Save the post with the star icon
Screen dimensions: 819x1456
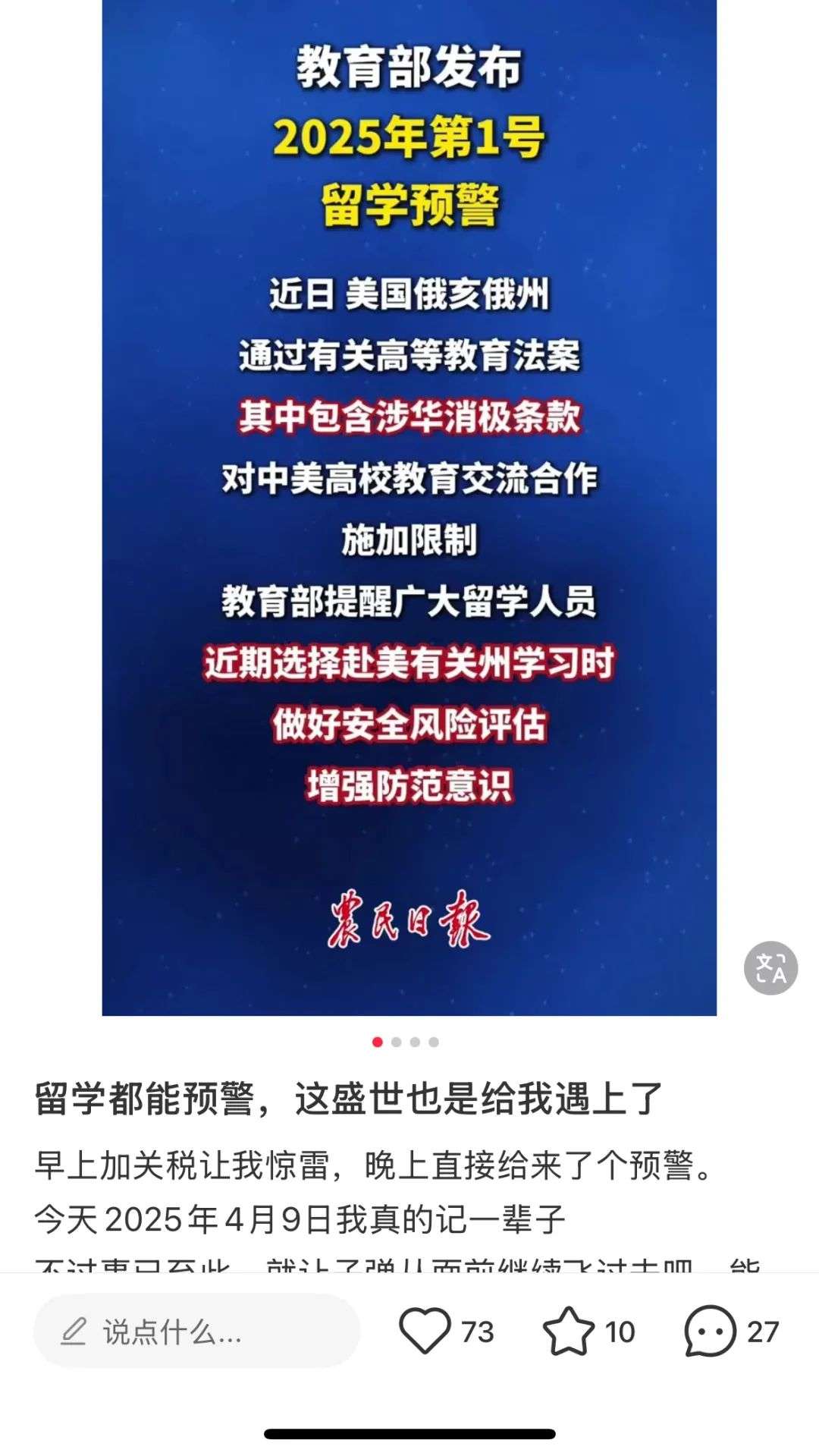point(569,1331)
